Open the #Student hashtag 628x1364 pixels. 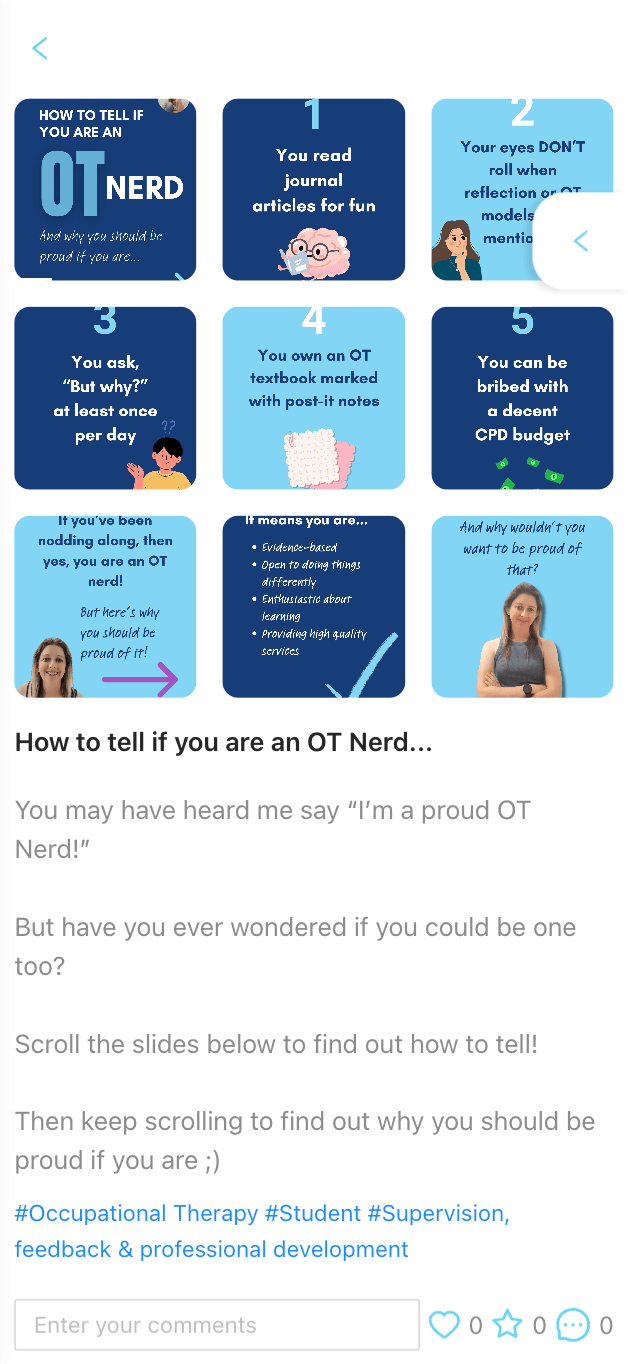[x=313, y=1214]
